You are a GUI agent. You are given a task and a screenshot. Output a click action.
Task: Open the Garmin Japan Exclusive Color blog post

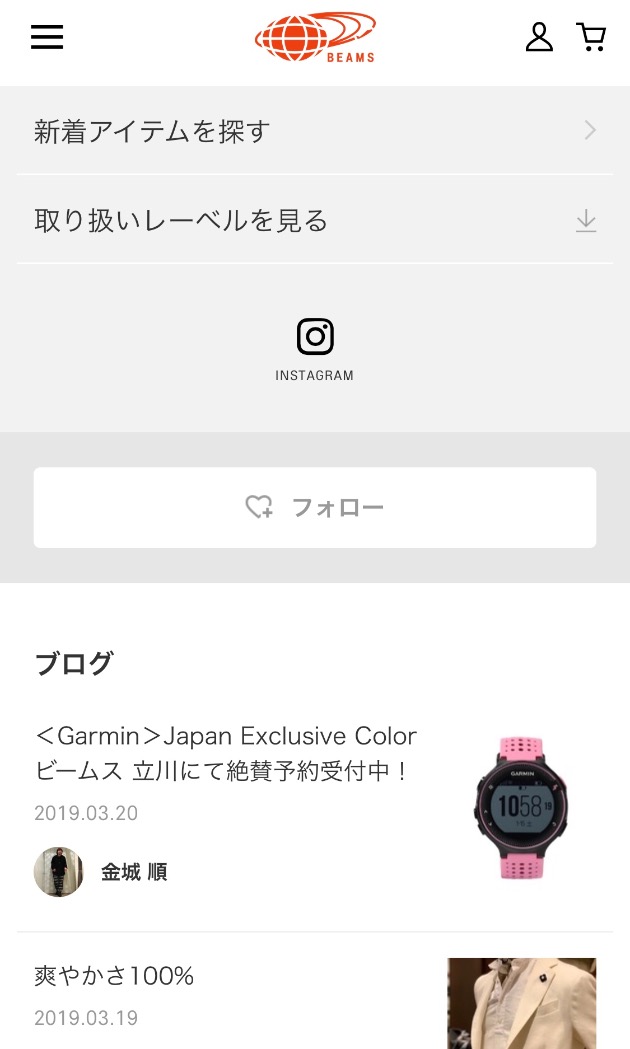click(x=225, y=754)
